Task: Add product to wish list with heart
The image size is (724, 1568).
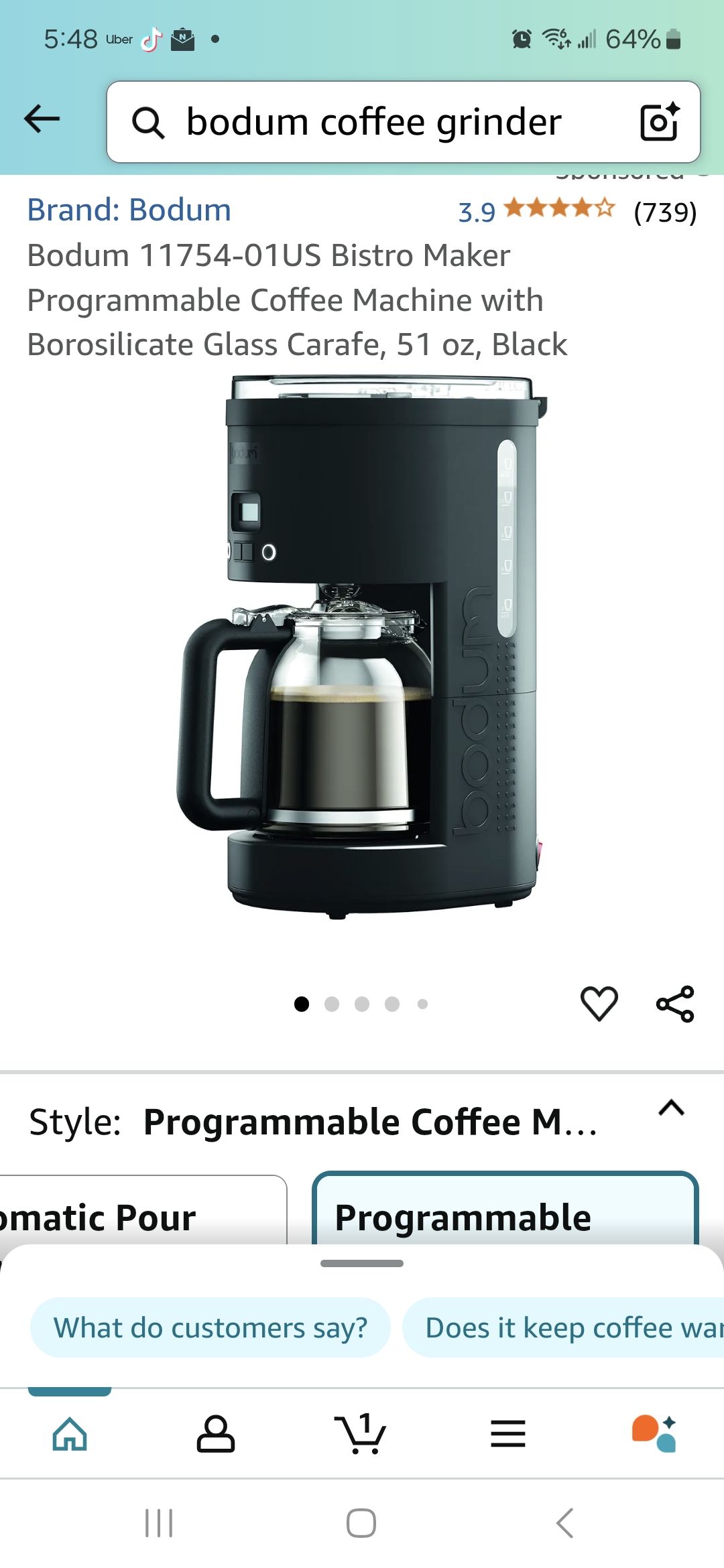Action: click(599, 1003)
